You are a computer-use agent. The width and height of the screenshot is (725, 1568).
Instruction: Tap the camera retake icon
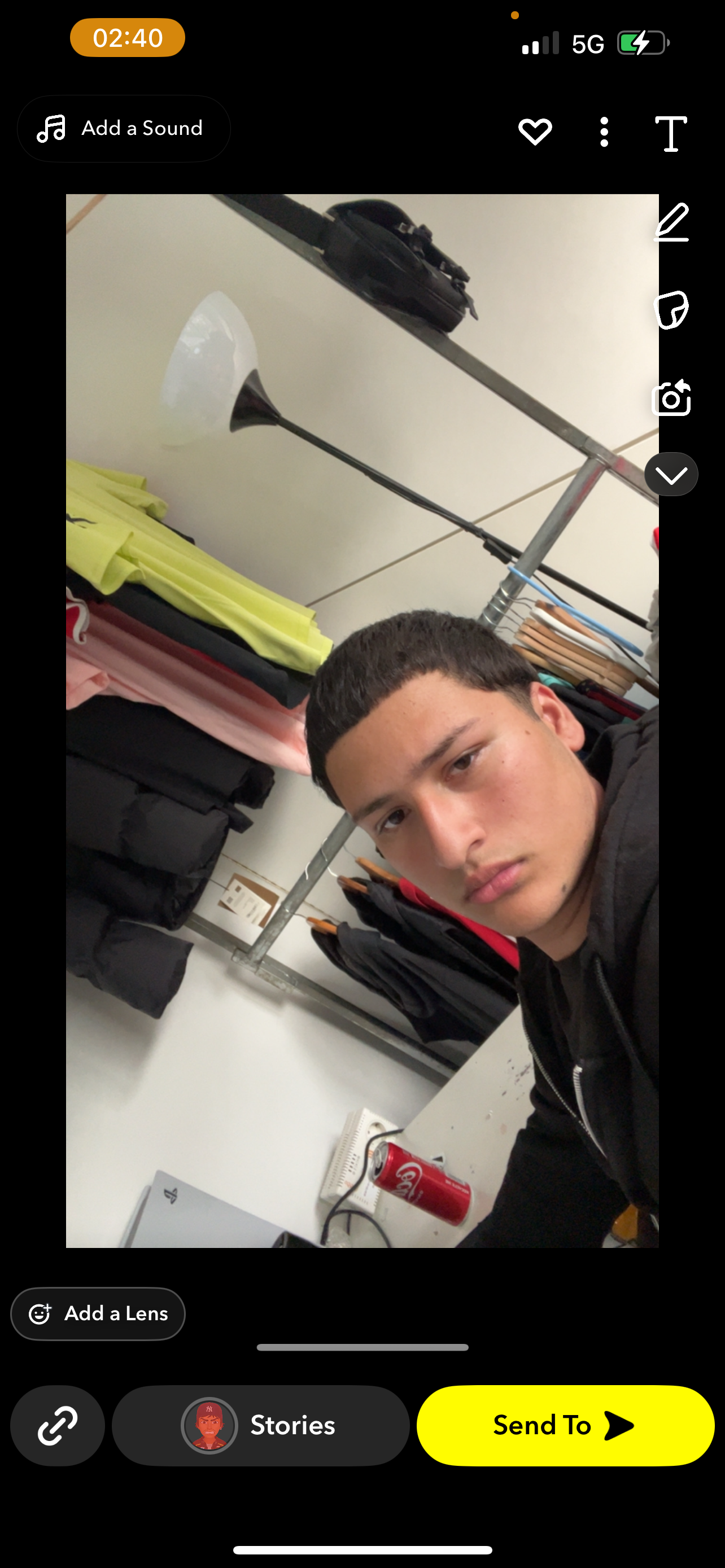(x=671, y=397)
